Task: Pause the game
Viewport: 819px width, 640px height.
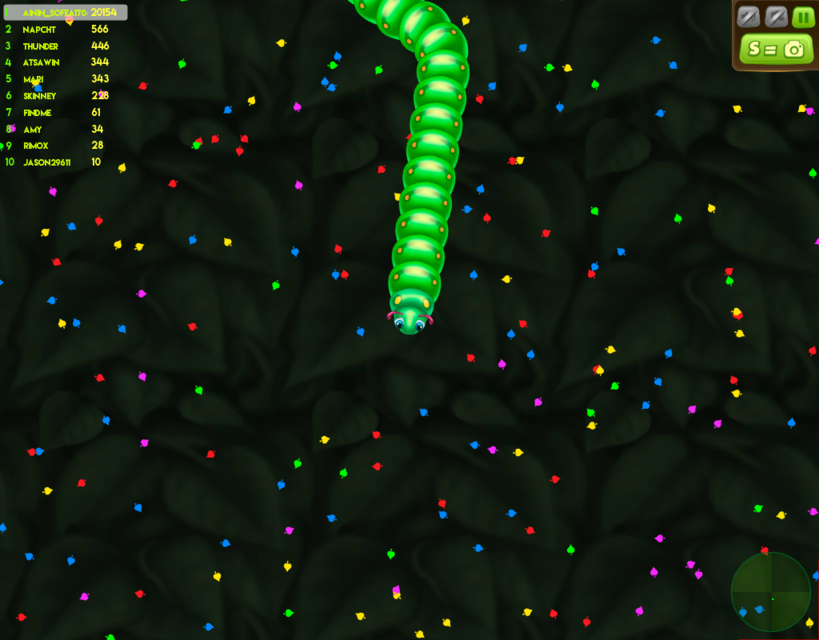Action: pyautogui.click(x=803, y=16)
